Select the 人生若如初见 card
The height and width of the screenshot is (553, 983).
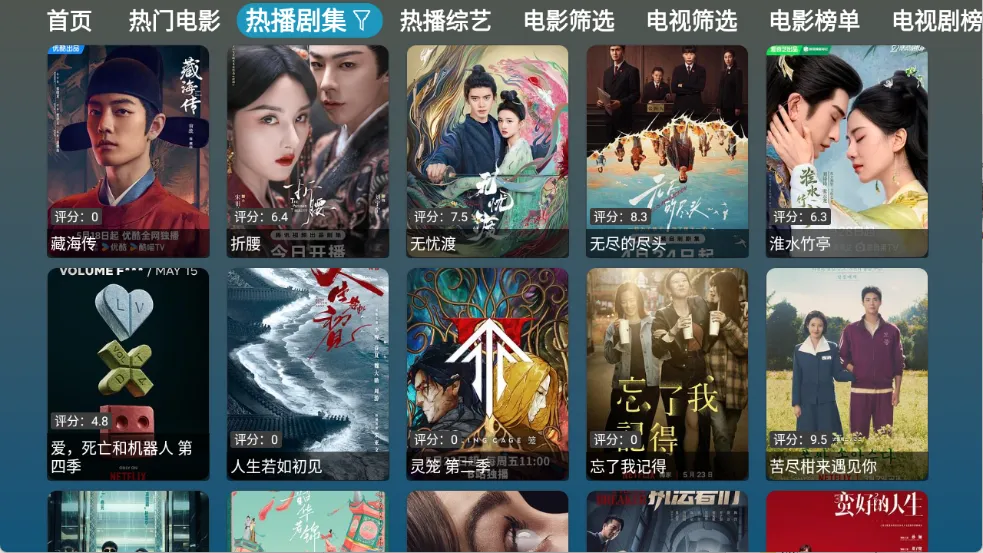tap(308, 373)
